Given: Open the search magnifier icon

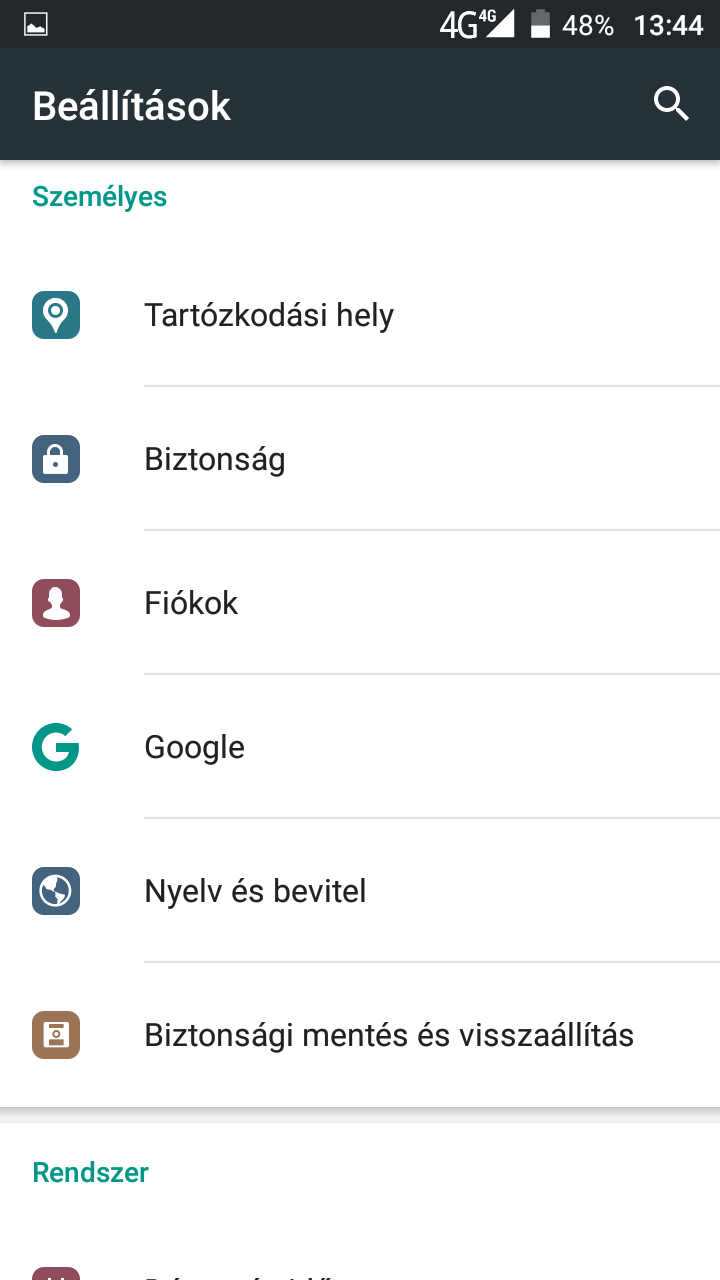Looking at the screenshot, I should pyautogui.click(x=671, y=104).
